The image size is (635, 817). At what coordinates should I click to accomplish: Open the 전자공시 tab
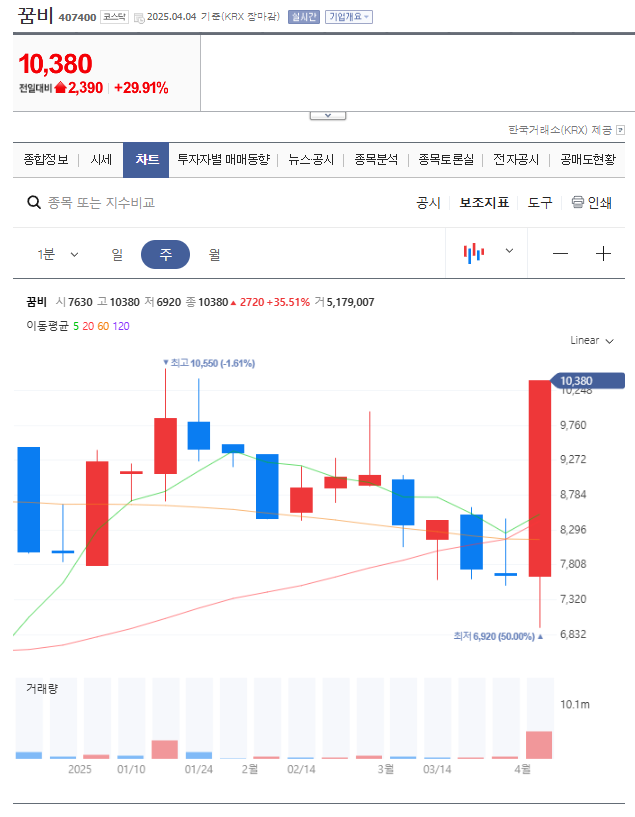coord(516,160)
